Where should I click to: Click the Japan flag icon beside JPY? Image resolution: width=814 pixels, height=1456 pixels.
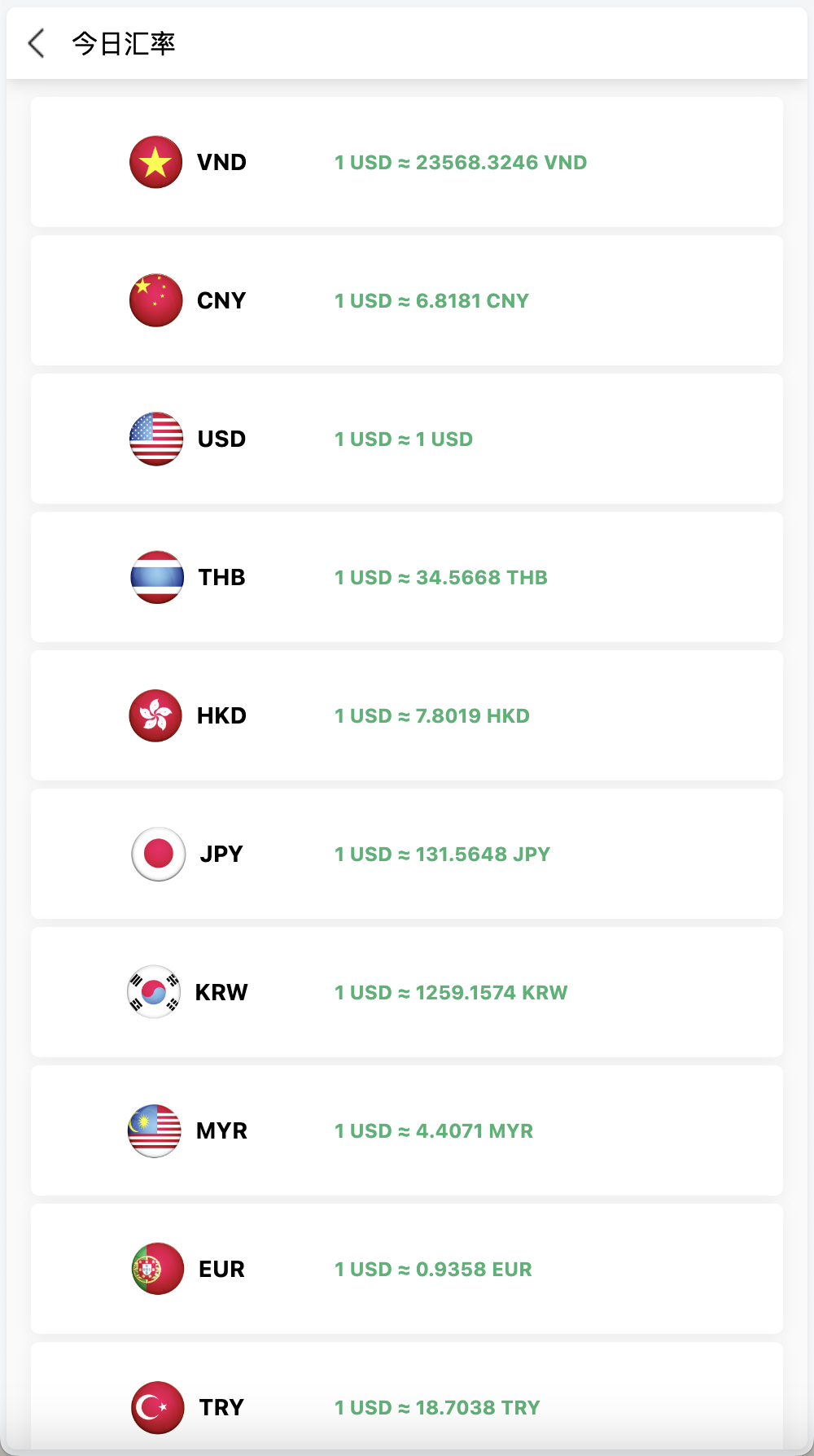158,854
